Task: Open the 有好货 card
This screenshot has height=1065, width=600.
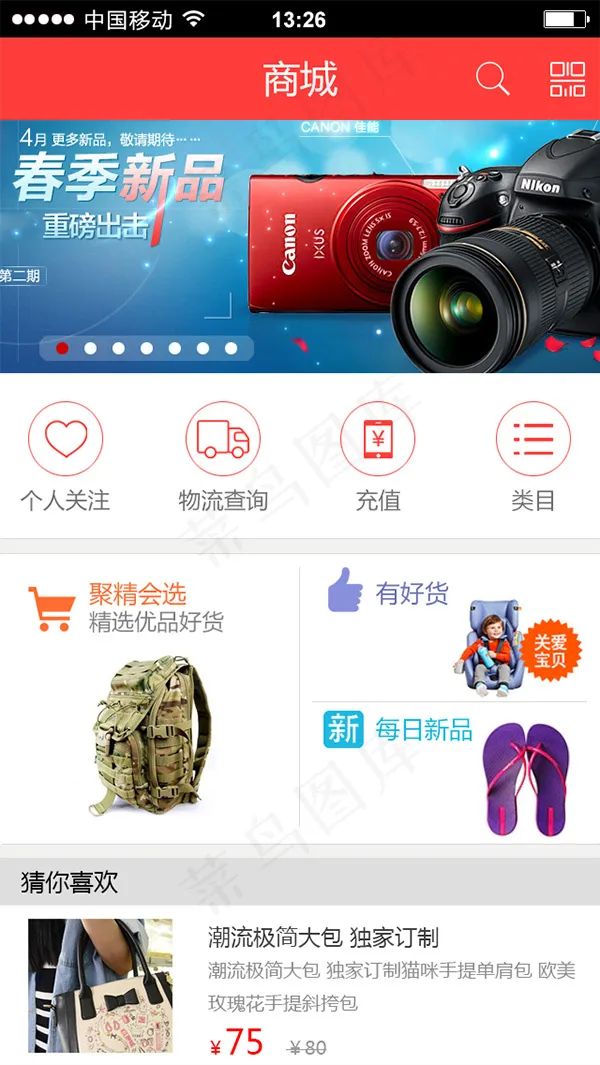Action: (x=450, y=628)
